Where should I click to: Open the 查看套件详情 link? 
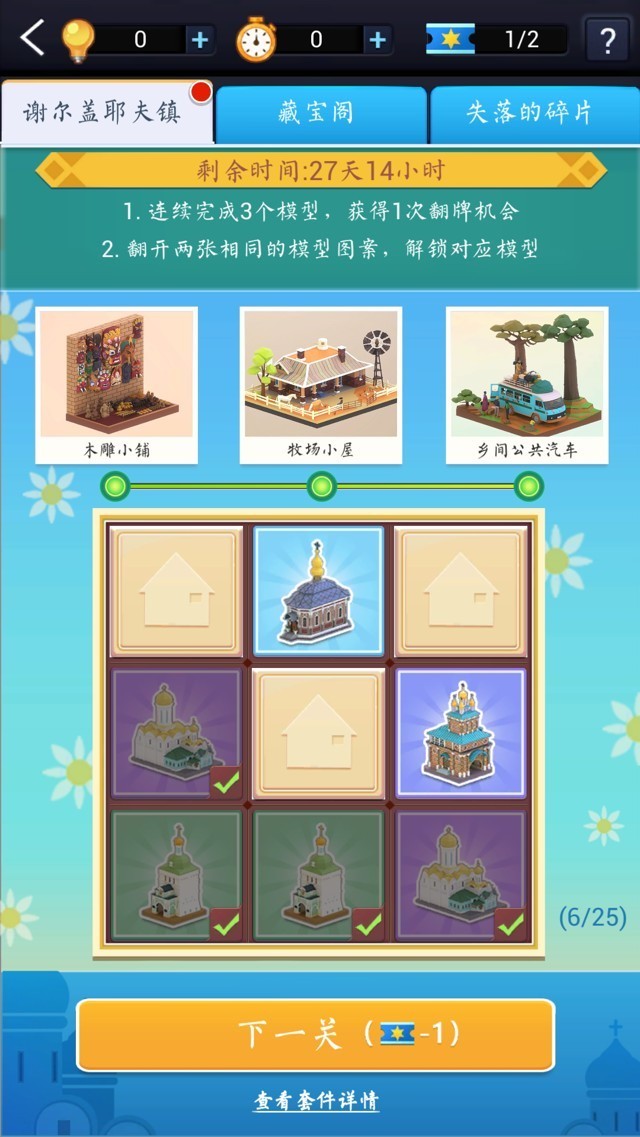316,1102
